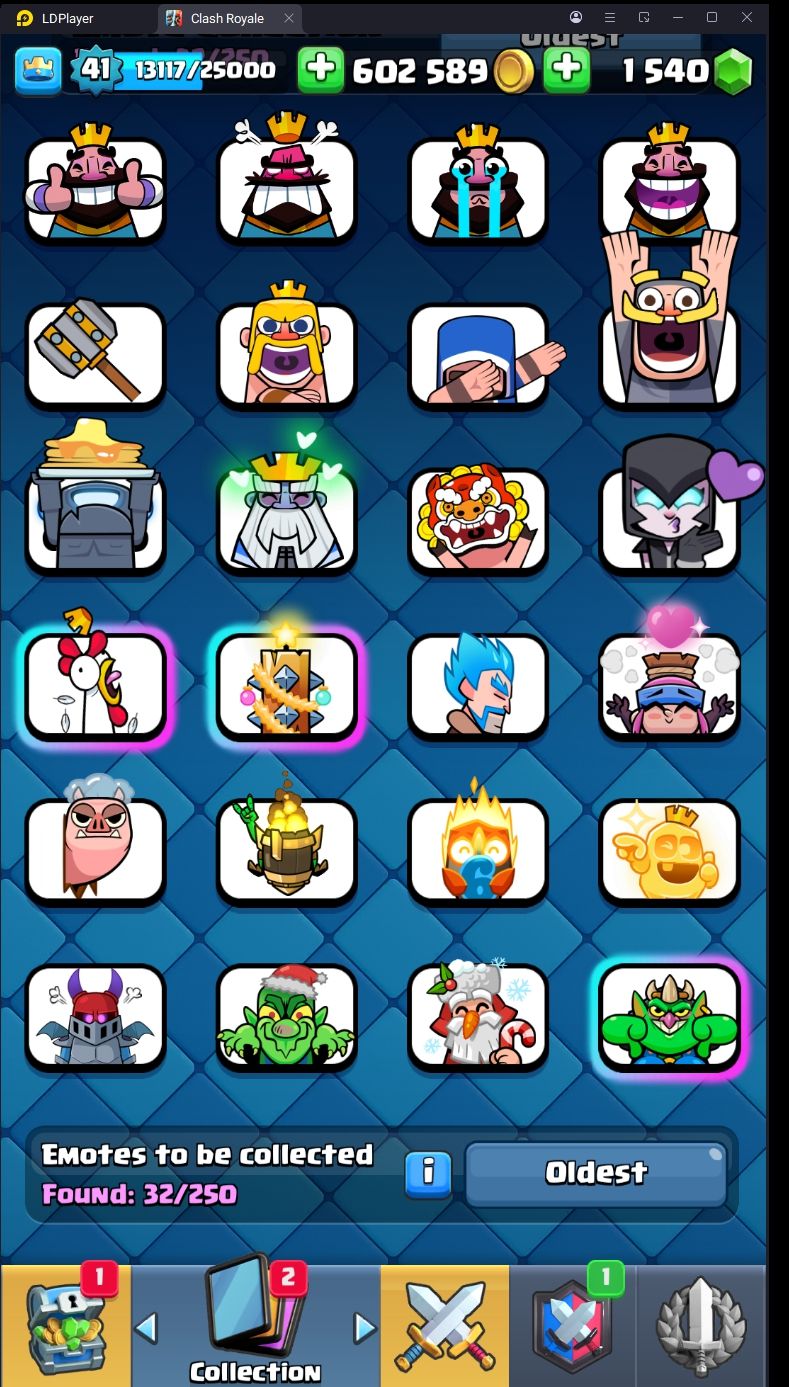Viewport: 789px width, 1387px height.
Task: Open the events laurel sword tab
Action: (x=702, y=1325)
